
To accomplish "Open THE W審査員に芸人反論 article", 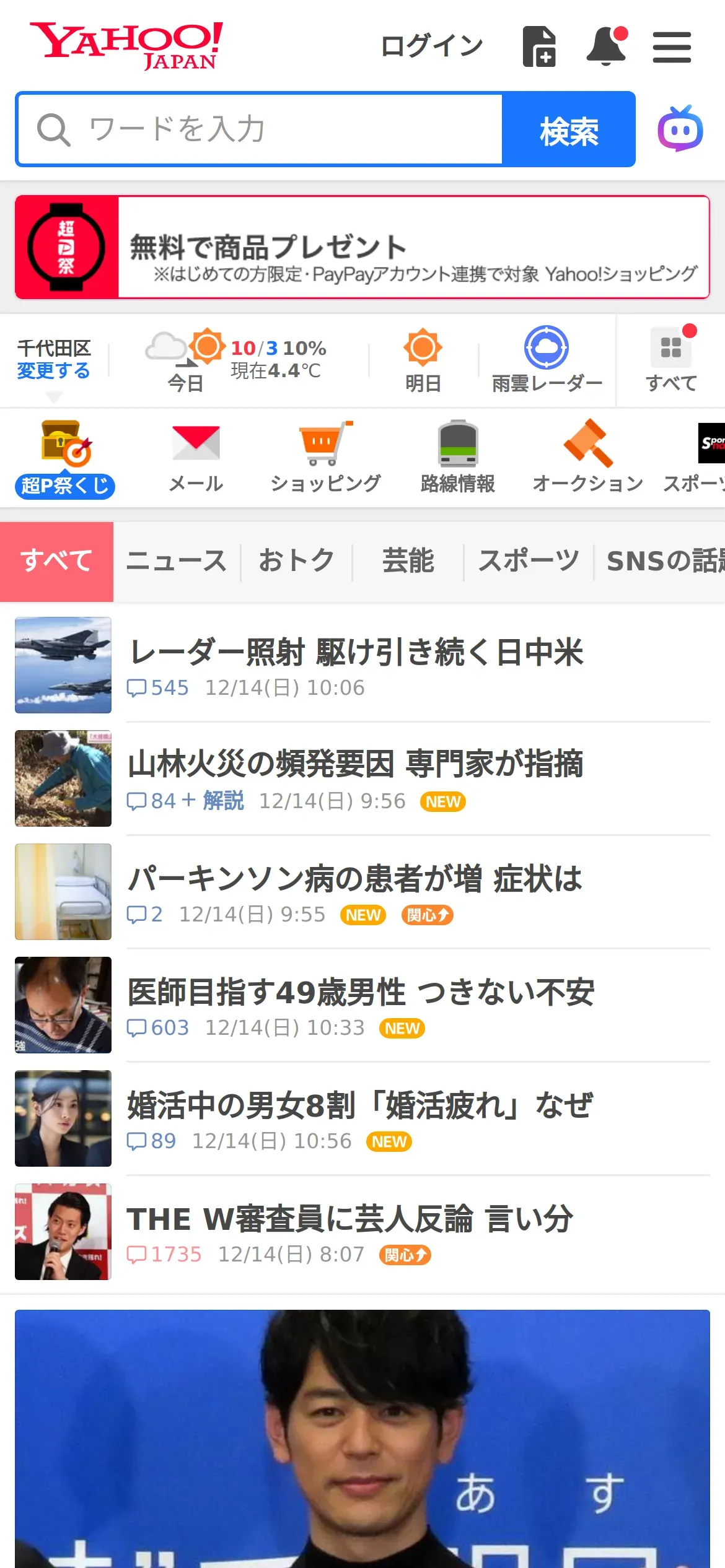I will point(350,1219).
